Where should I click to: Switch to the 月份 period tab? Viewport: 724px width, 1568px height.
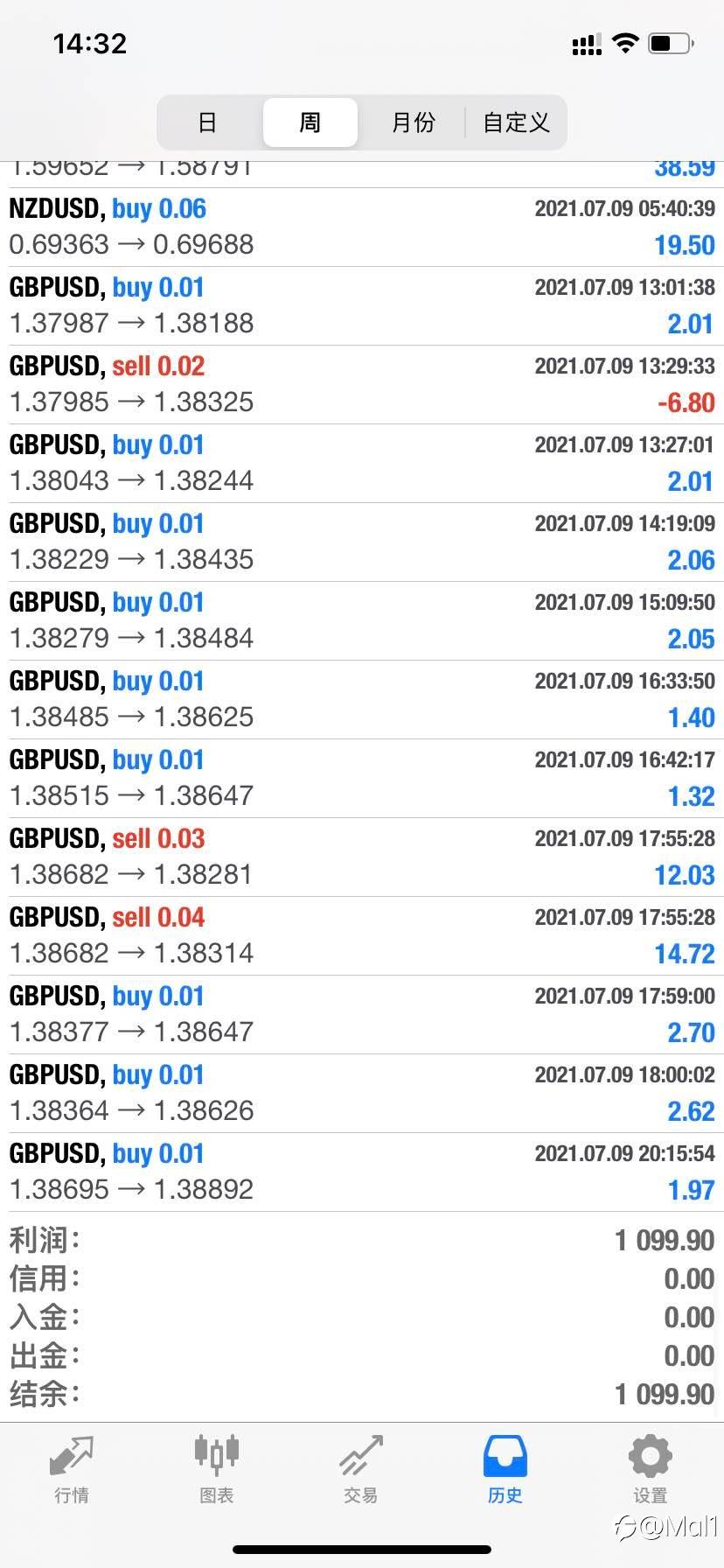point(413,122)
